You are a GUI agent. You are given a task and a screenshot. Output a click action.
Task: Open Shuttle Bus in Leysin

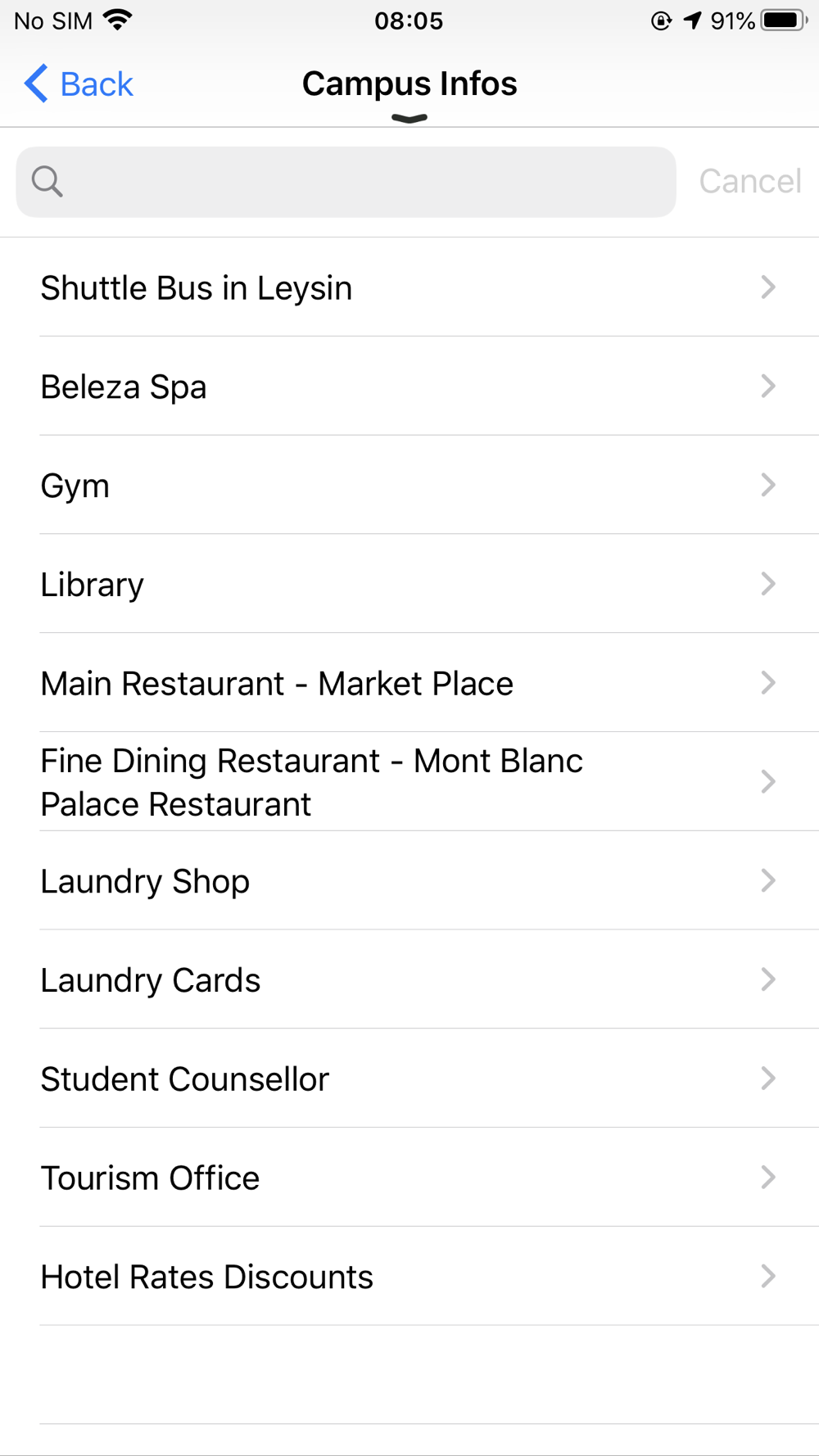(409, 287)
